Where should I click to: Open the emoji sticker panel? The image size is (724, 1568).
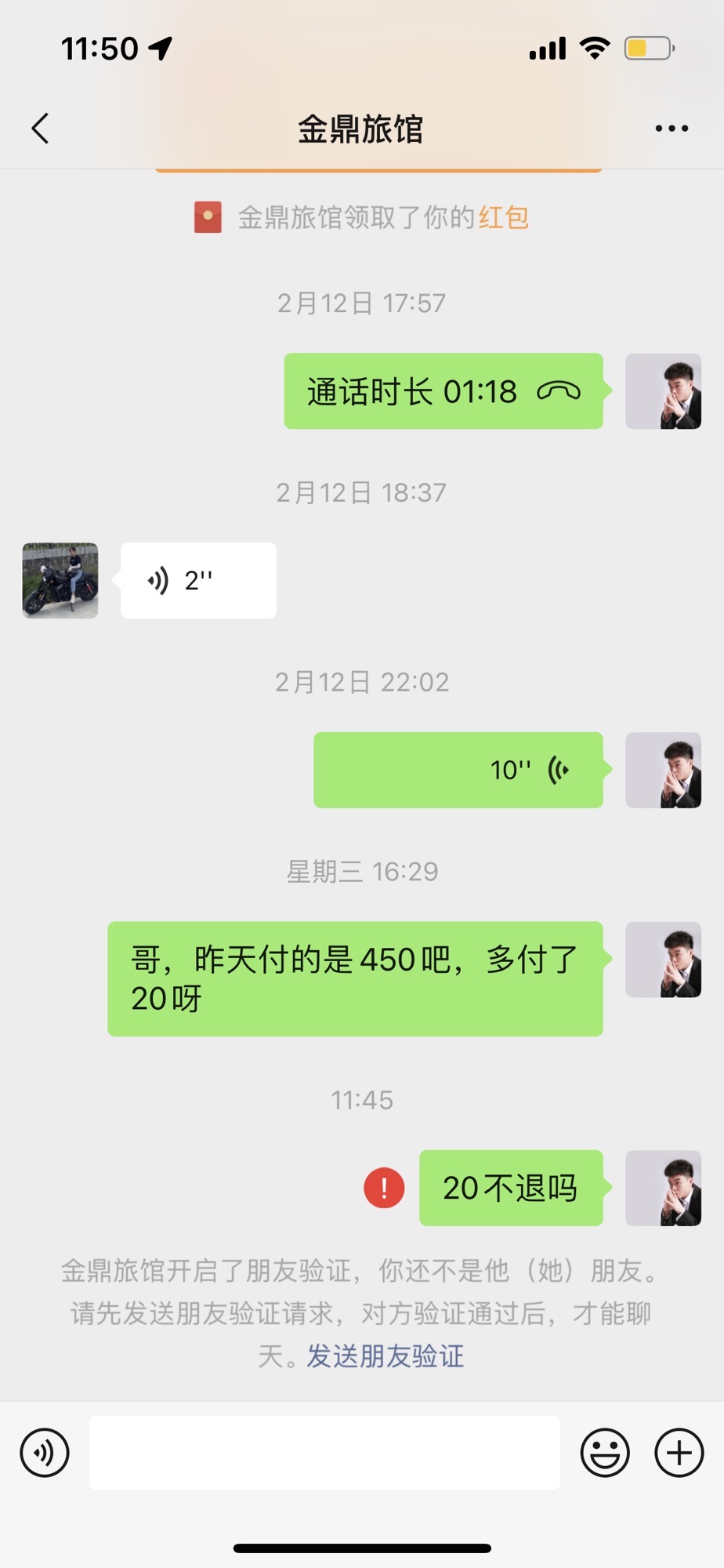point(604,1453)
